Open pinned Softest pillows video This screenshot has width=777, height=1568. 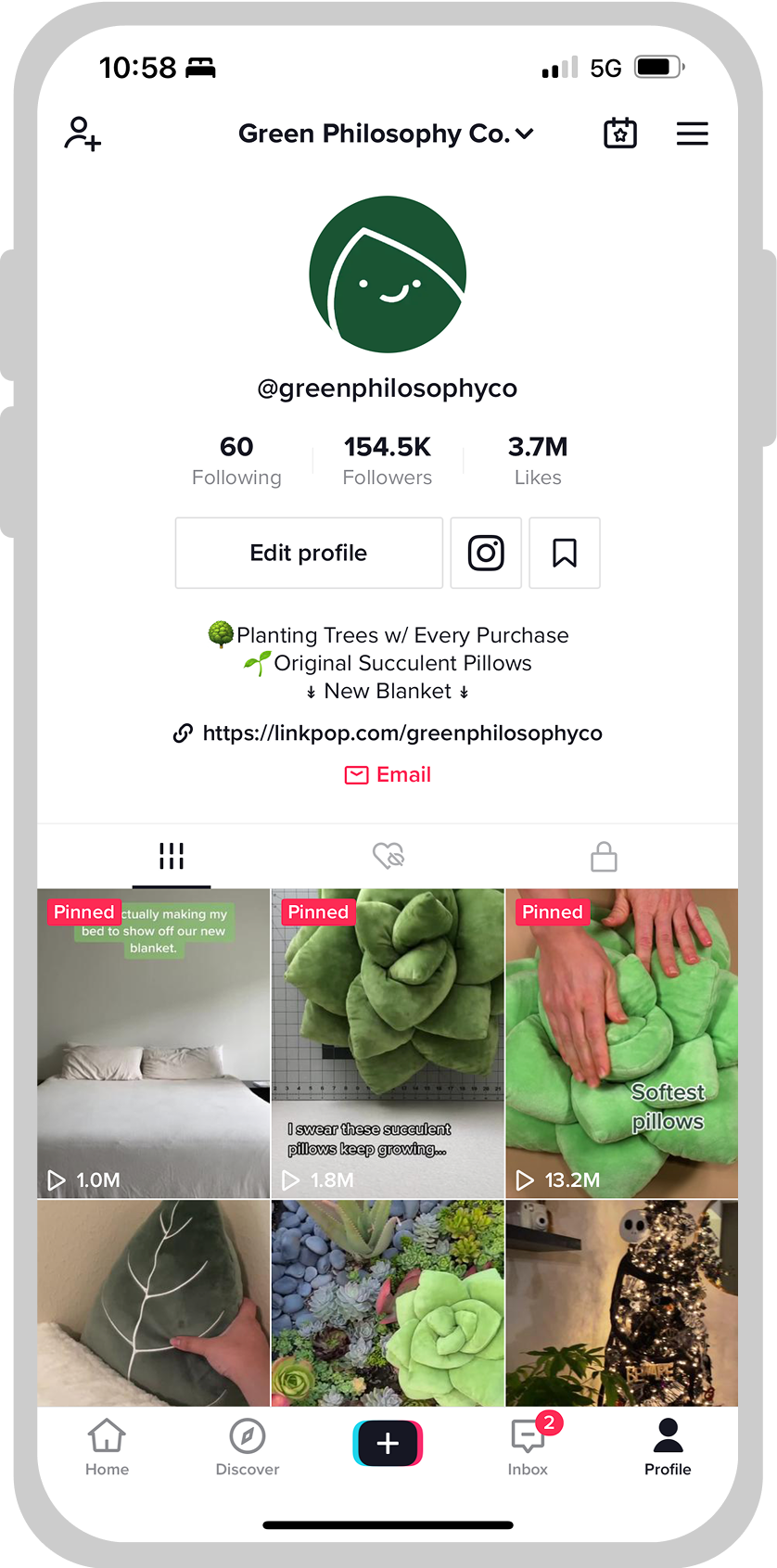click(x=621, y=1043)
